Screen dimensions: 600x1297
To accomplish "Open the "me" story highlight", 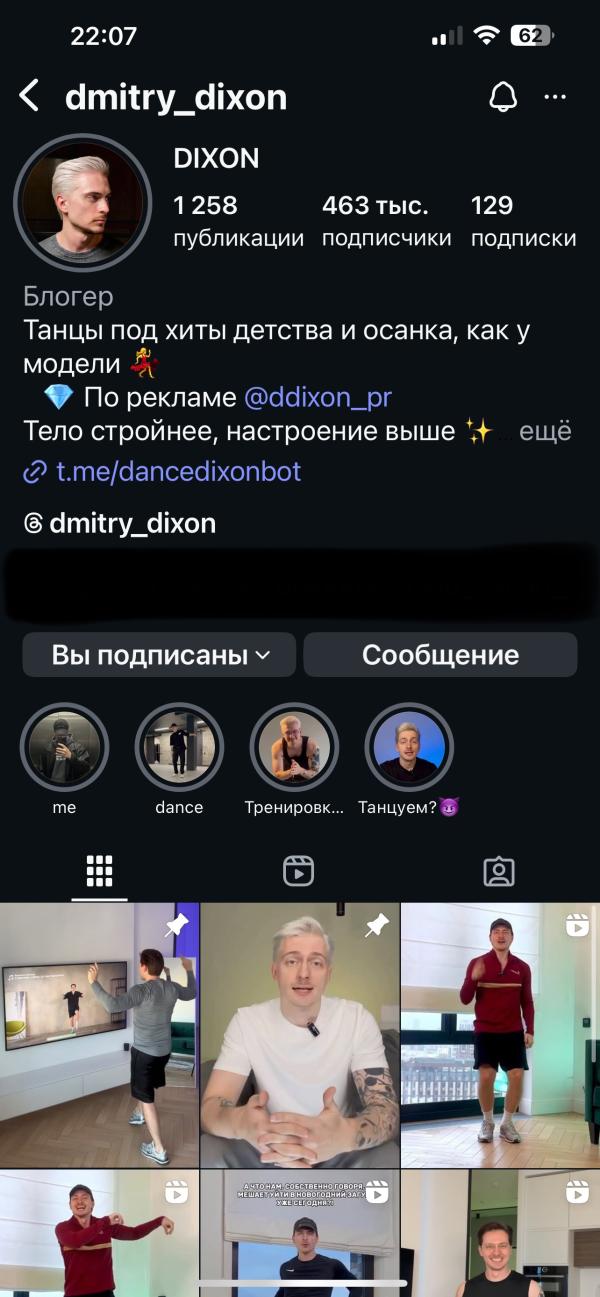I will (64, 747).
